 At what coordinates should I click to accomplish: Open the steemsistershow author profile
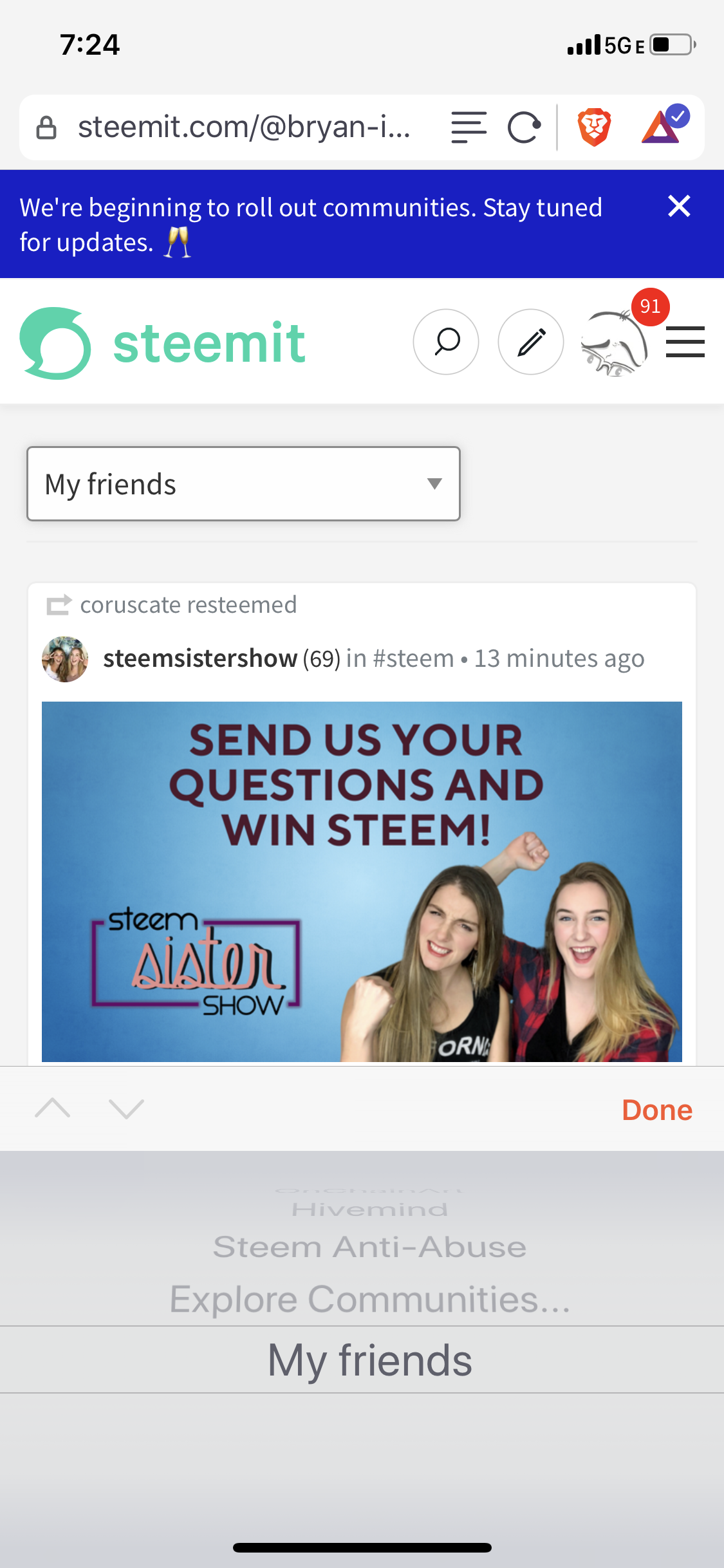click(200, 658)
